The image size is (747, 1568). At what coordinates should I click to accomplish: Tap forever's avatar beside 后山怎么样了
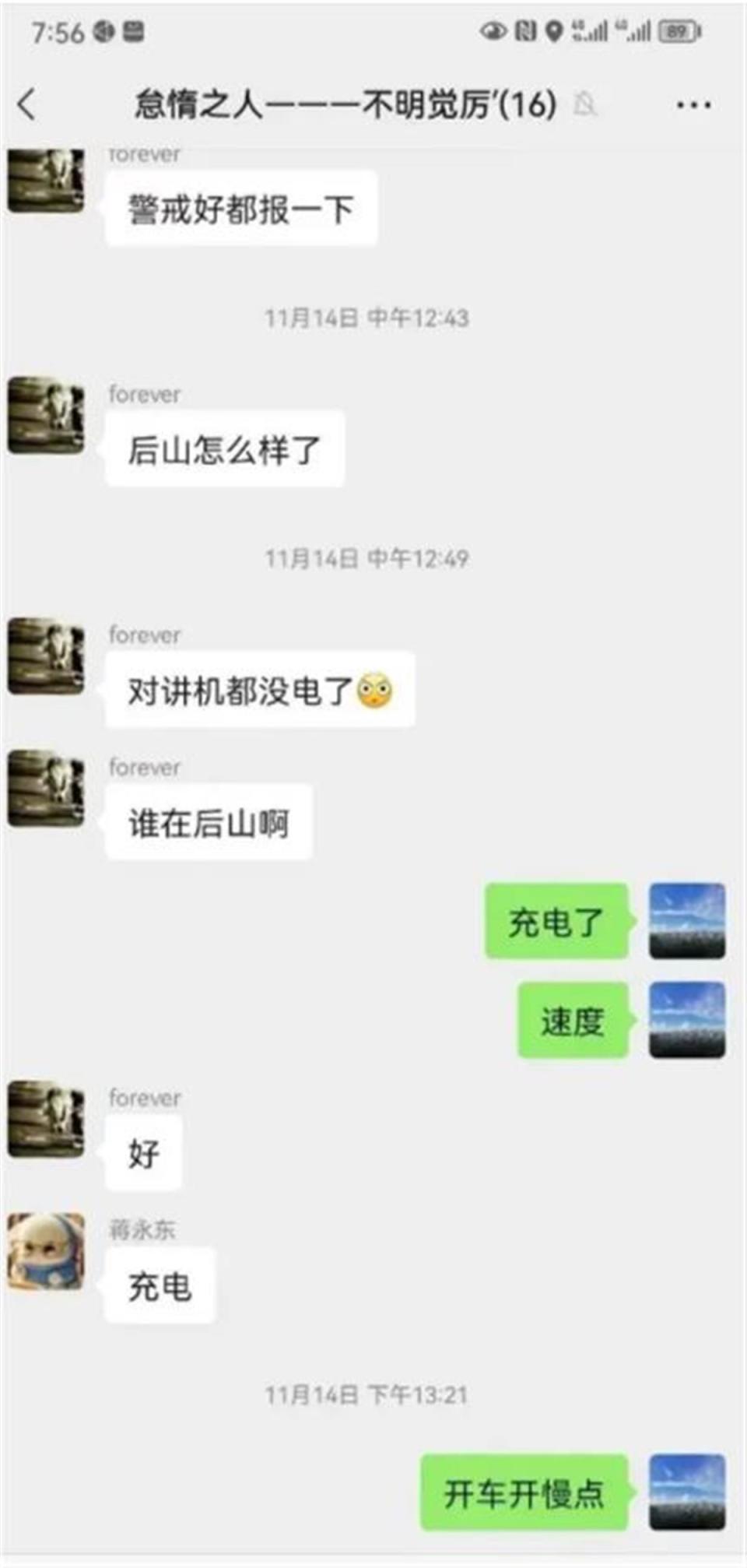click(46, 415)
